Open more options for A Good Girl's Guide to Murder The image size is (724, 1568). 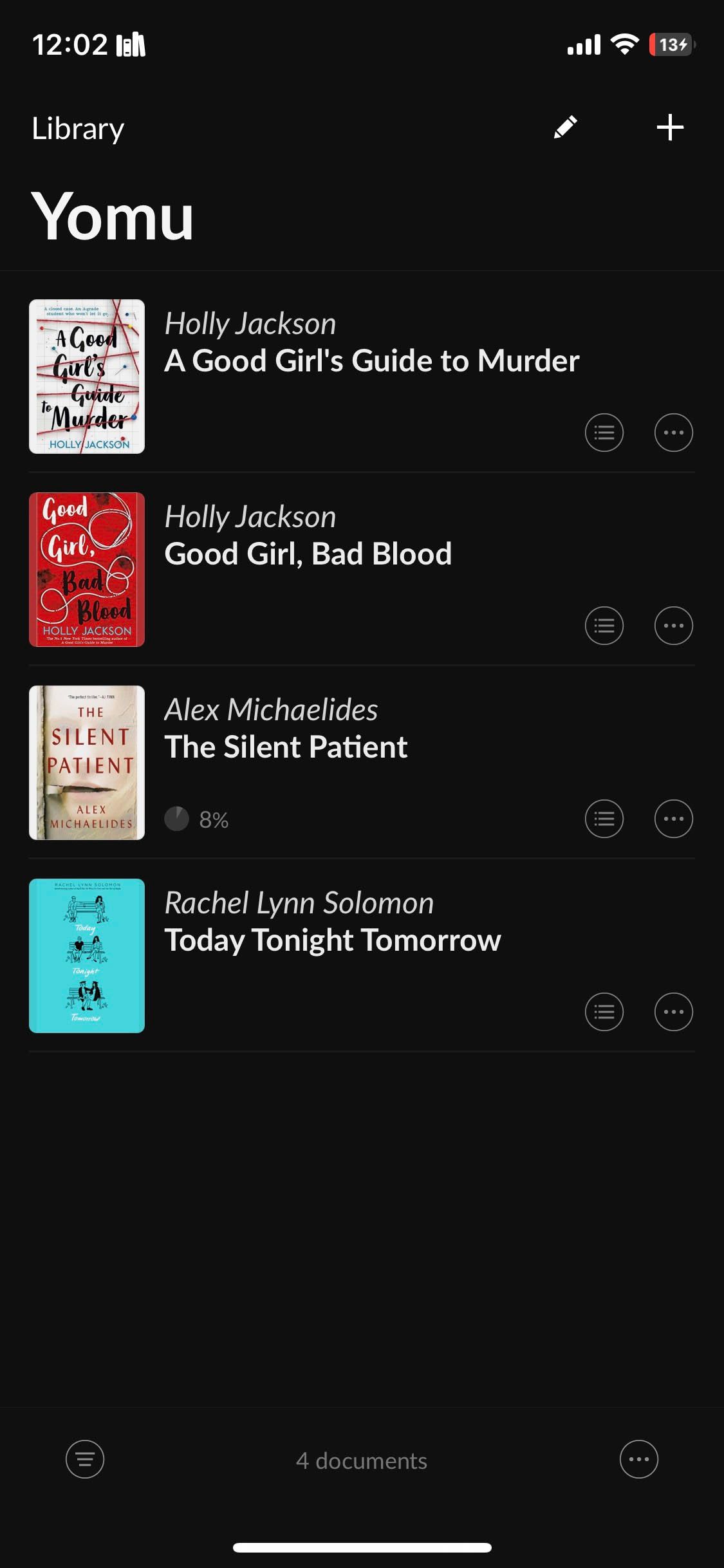673,433
